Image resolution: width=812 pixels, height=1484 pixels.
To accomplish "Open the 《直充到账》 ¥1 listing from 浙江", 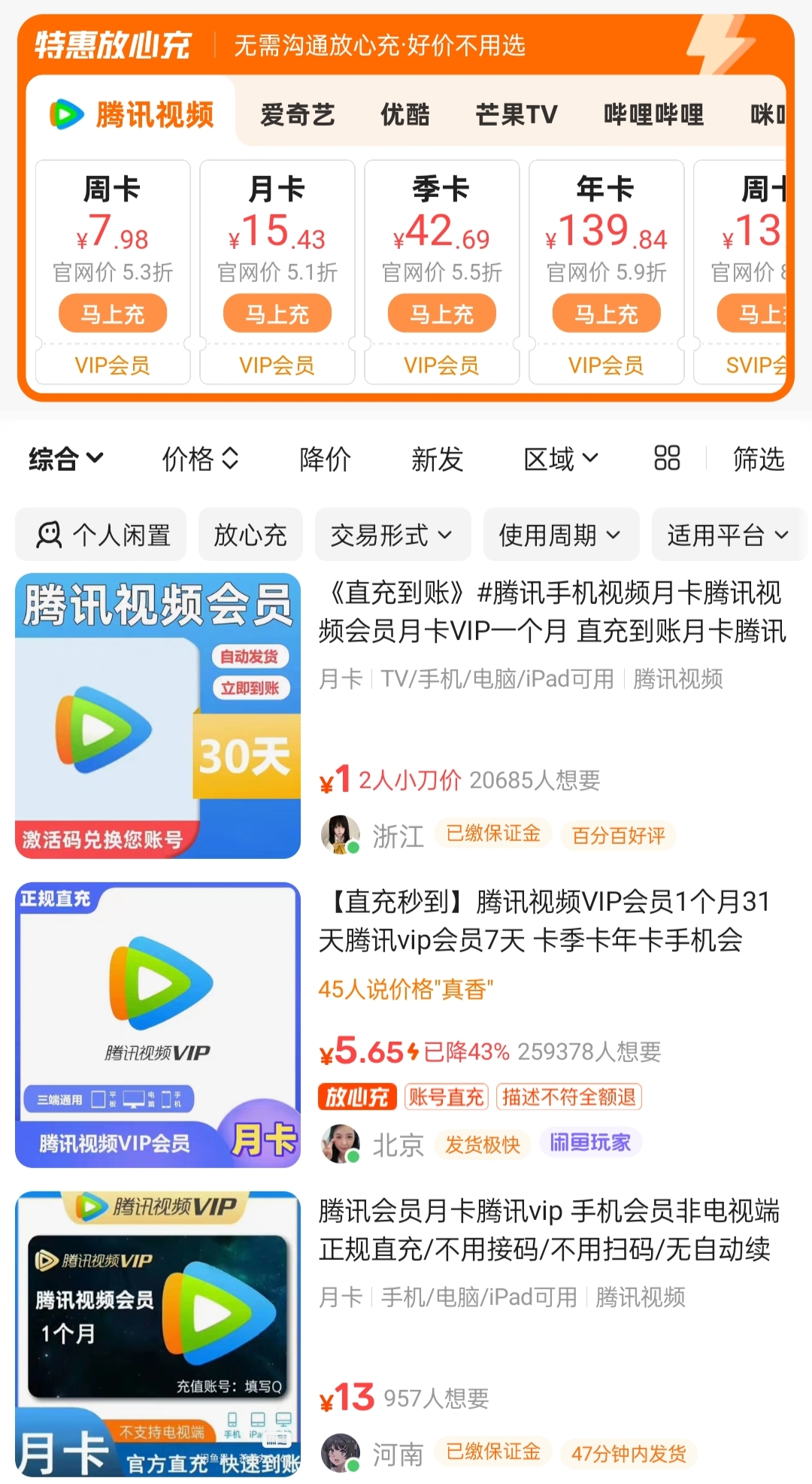I will [x=552, y=612].
